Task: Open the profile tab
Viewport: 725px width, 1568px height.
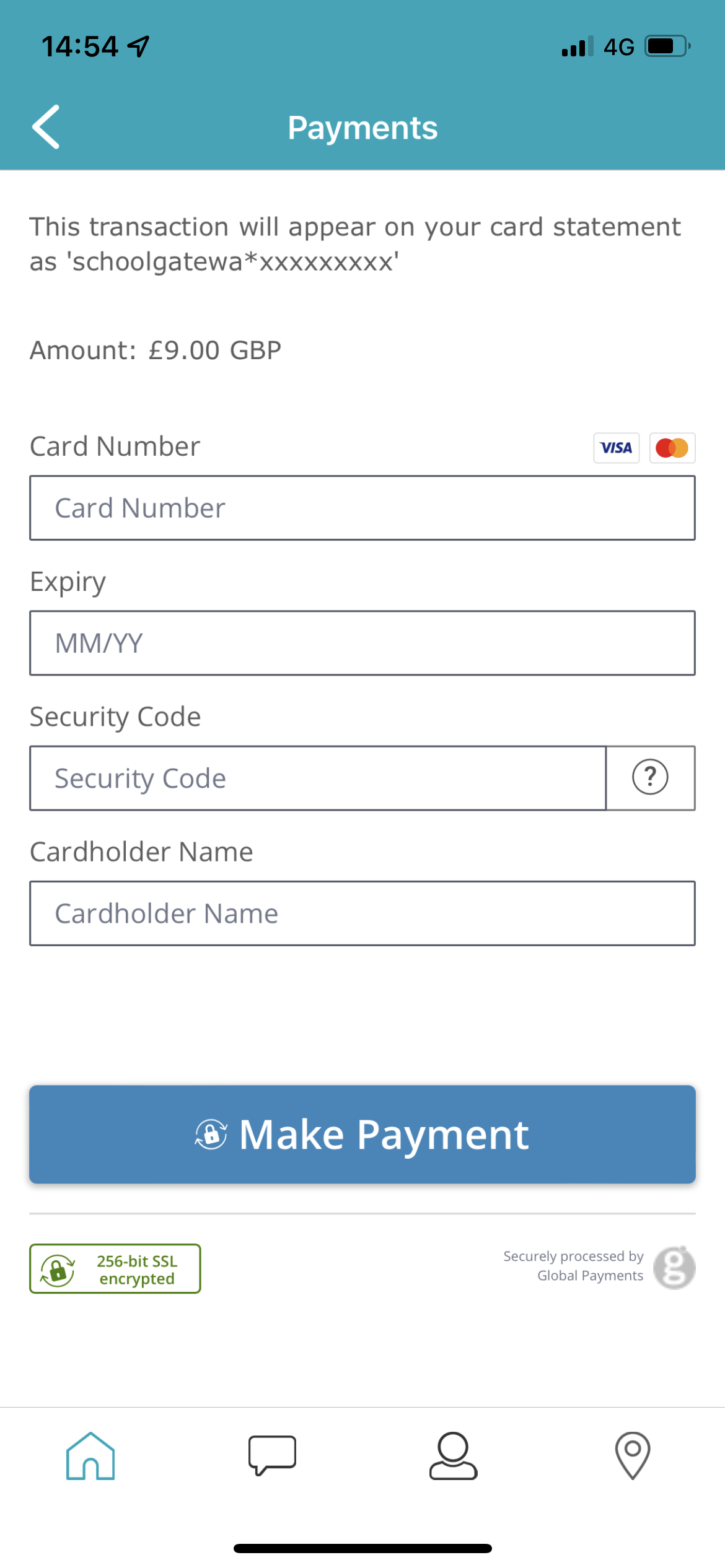Action: (454, 1455)
